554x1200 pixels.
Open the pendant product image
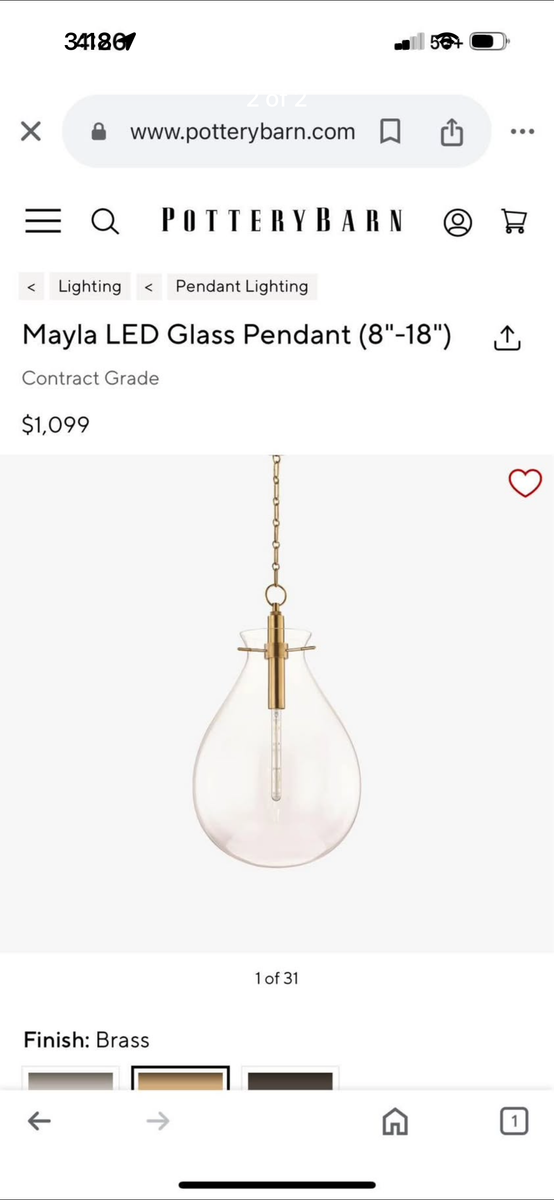277,703
